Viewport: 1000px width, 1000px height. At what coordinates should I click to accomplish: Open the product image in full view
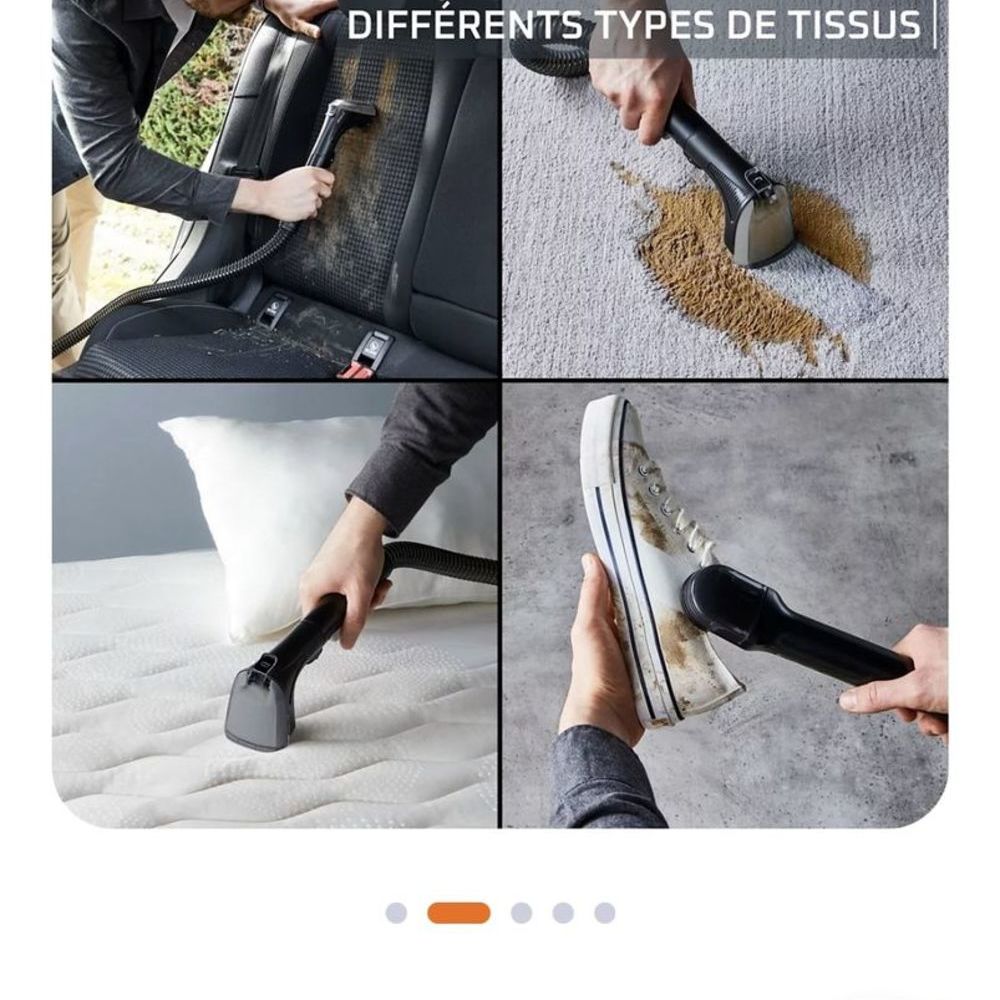[500, 420]
